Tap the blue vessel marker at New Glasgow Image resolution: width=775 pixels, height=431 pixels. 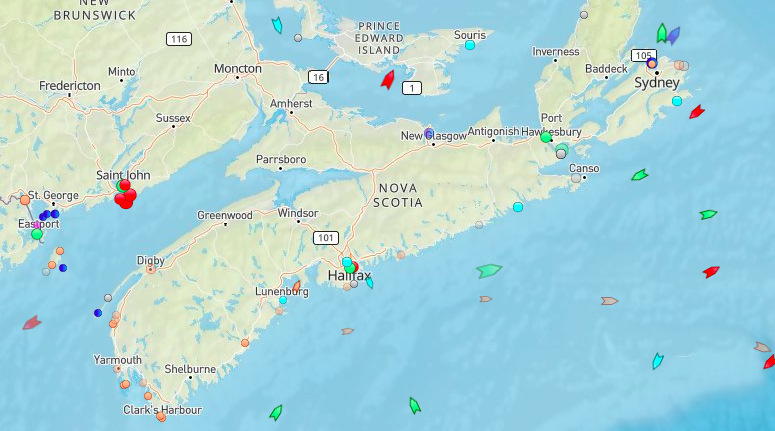coord(429,134)
